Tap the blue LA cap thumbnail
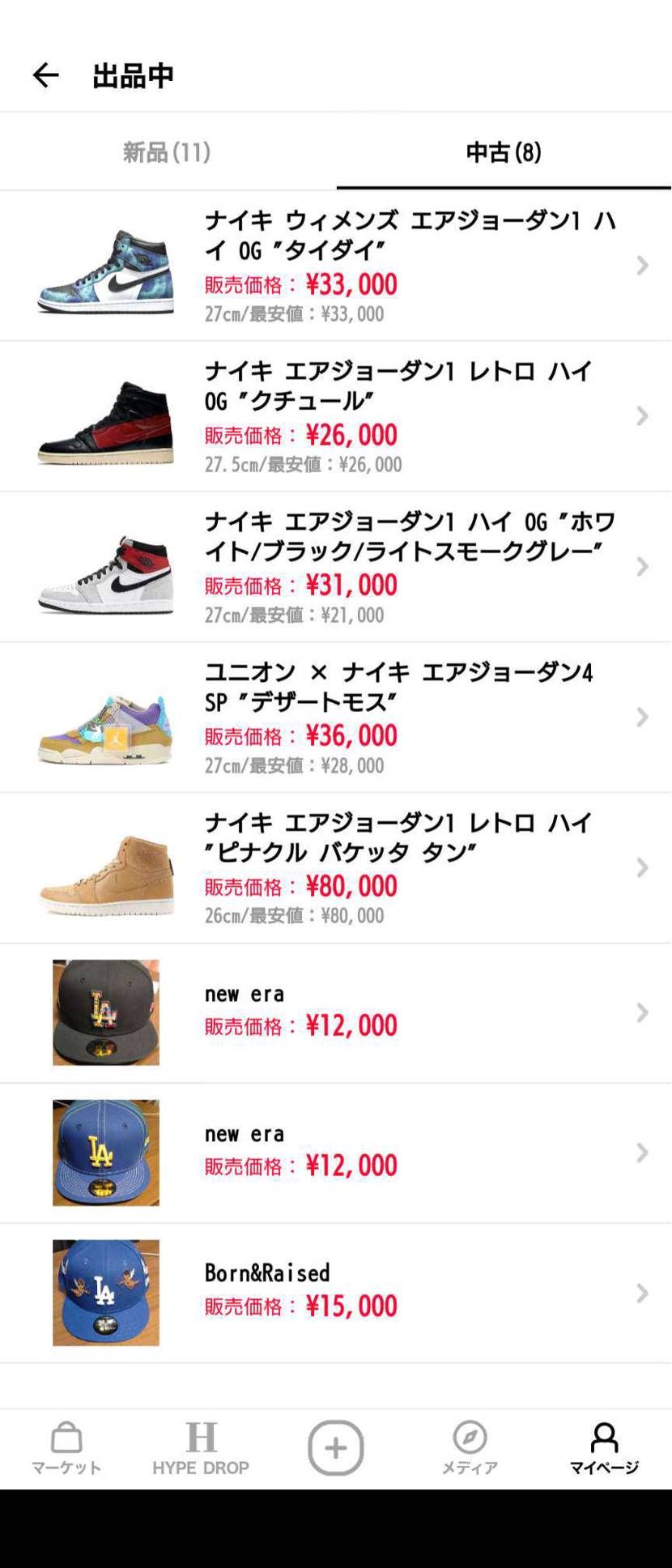This screenshot has height=1568, width=672. tap(106, 1152)
